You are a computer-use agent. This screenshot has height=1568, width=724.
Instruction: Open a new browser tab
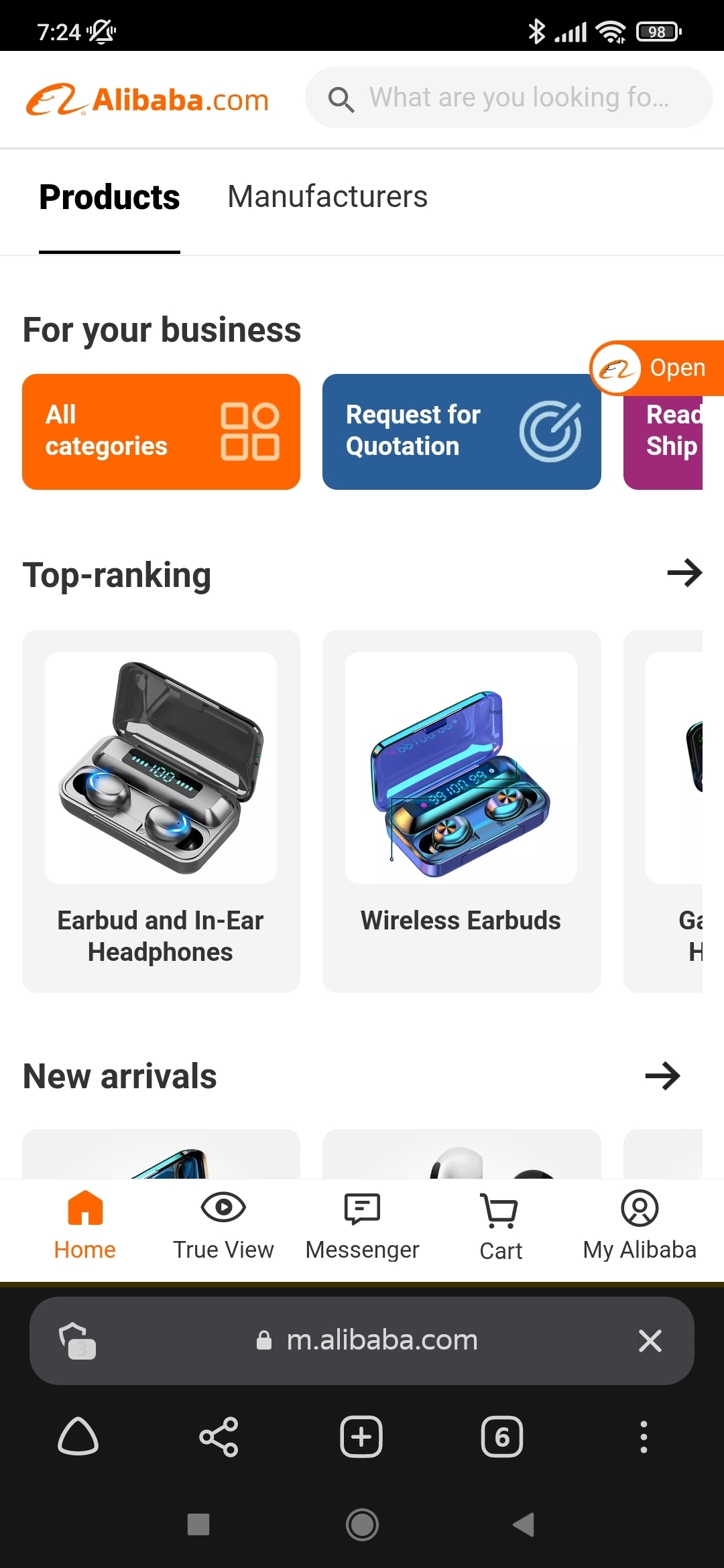(x=361, y=1437)
